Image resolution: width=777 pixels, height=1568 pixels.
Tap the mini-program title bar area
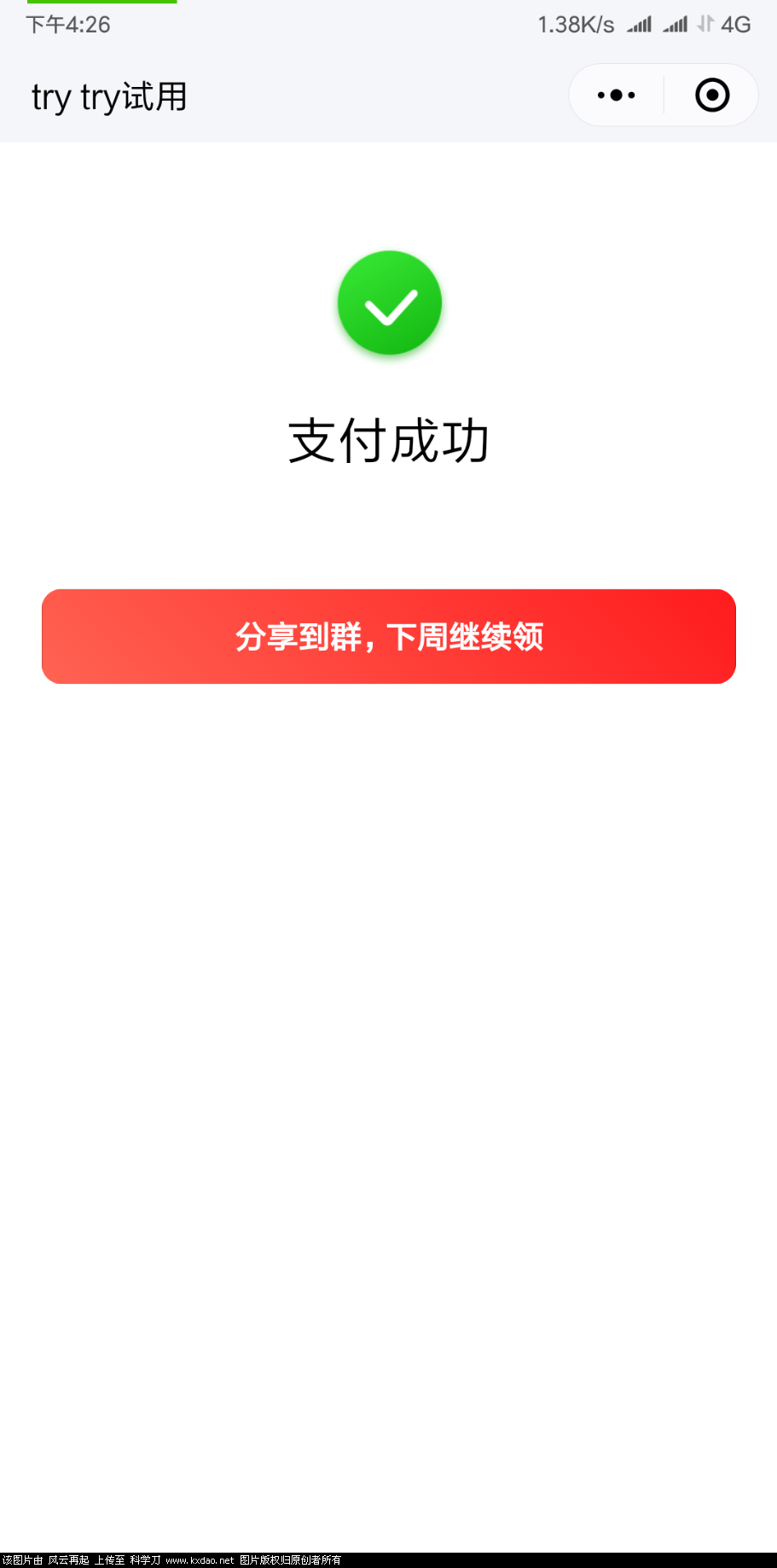pyautogui.click(x=341, y=95)
